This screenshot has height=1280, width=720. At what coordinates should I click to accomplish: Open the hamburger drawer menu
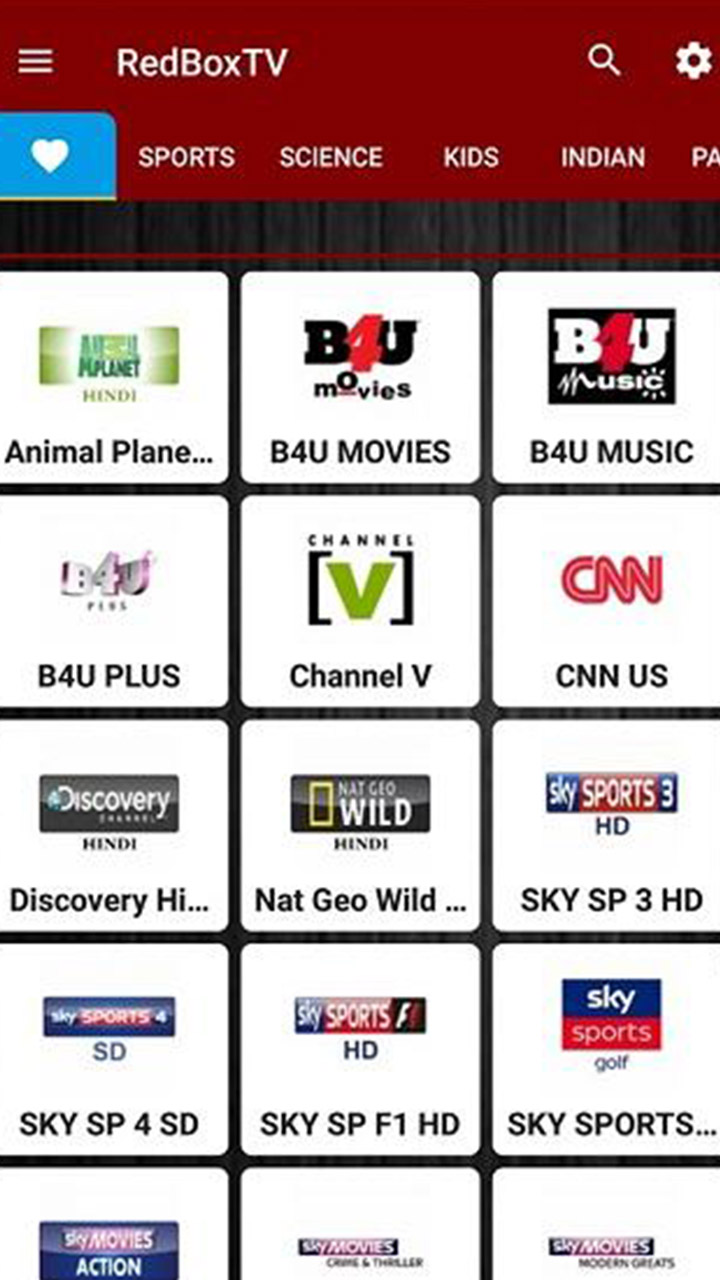click(x=36, y=62)
